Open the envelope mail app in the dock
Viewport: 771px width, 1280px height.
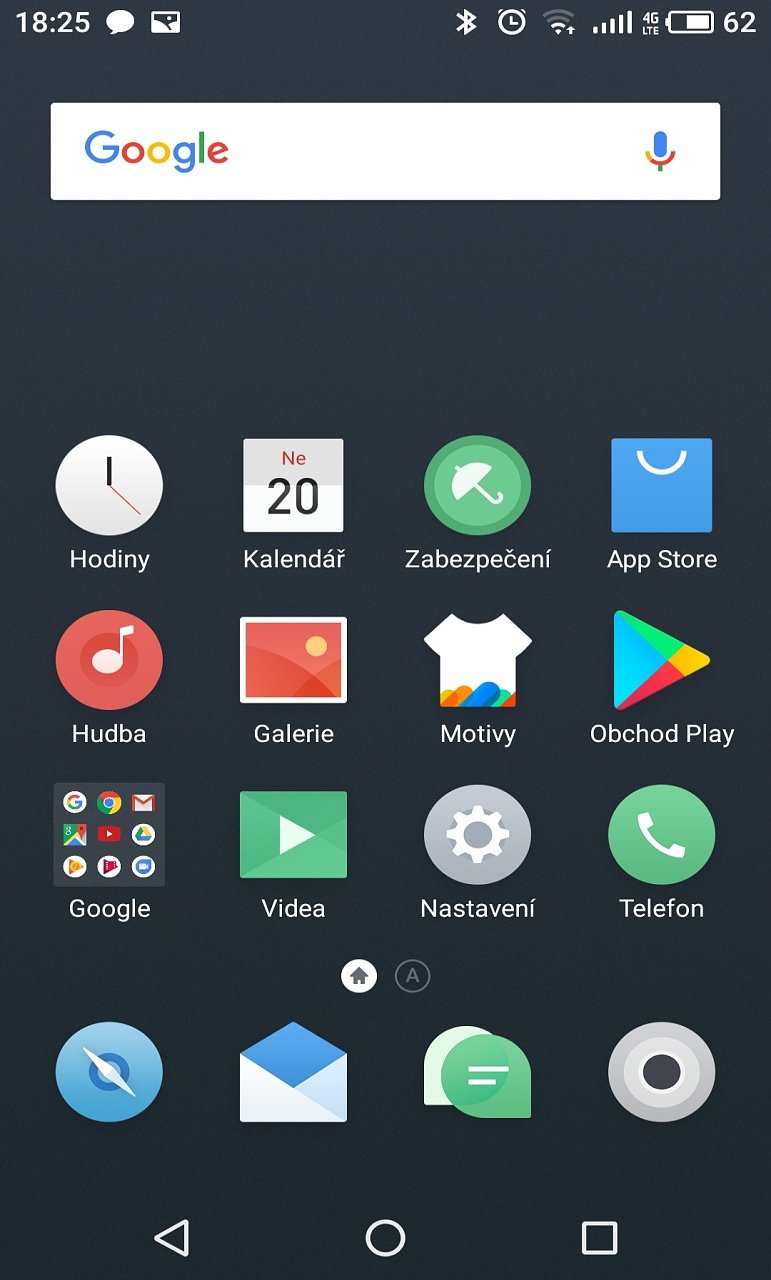coord(293,1072)
